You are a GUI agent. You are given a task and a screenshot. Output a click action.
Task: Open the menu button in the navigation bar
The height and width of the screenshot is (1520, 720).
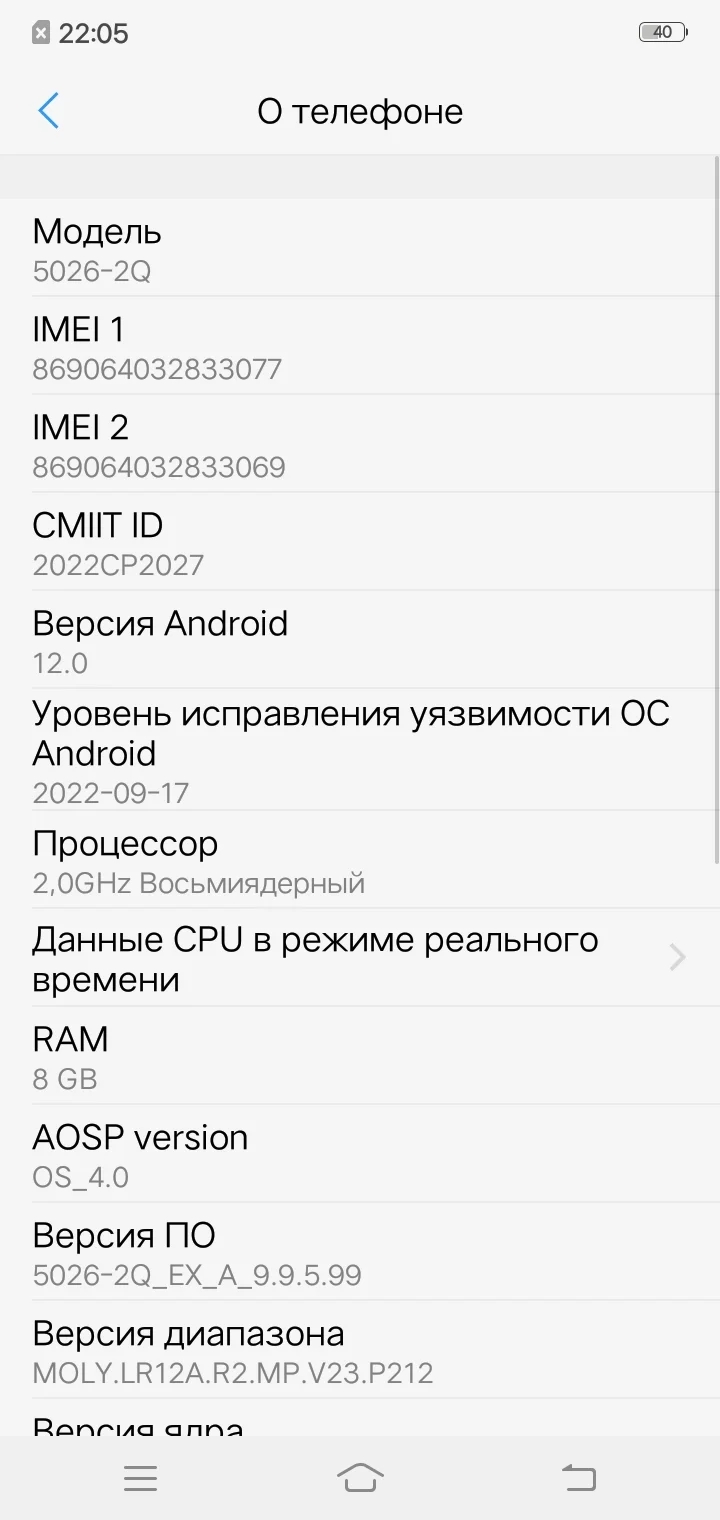tap(140, 1478)
